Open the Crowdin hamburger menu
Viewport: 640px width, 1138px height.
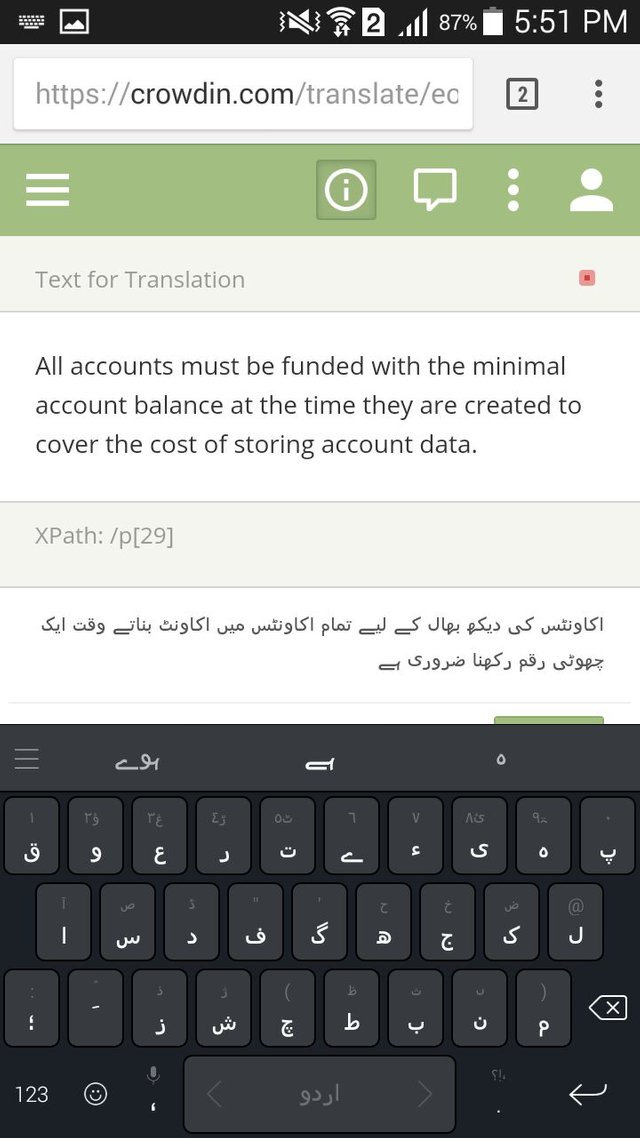tap(47, 190)
